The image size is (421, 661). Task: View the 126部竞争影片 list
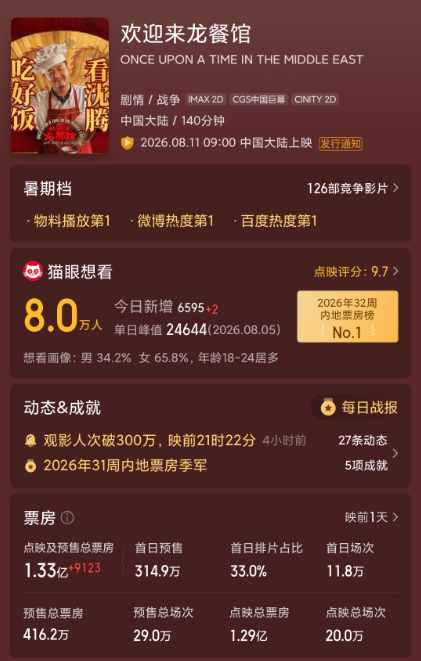click(353, 188)
